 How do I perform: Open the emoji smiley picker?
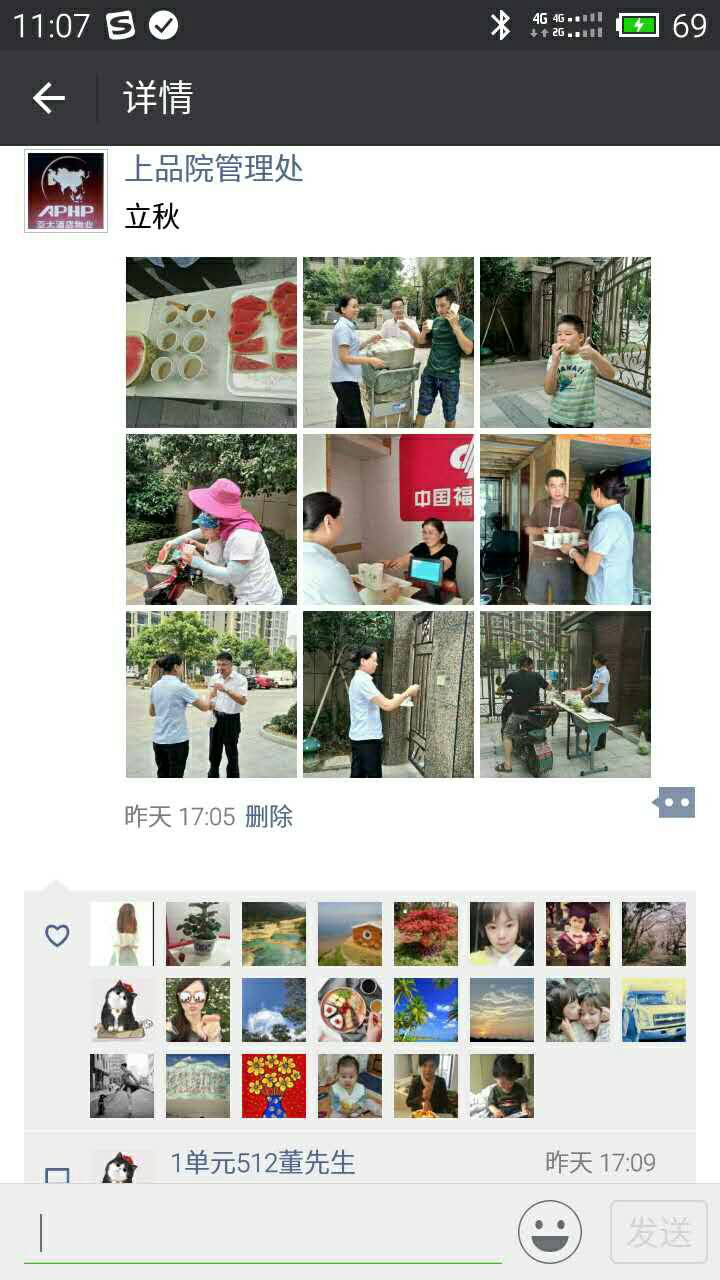[x=550, y=1232]
